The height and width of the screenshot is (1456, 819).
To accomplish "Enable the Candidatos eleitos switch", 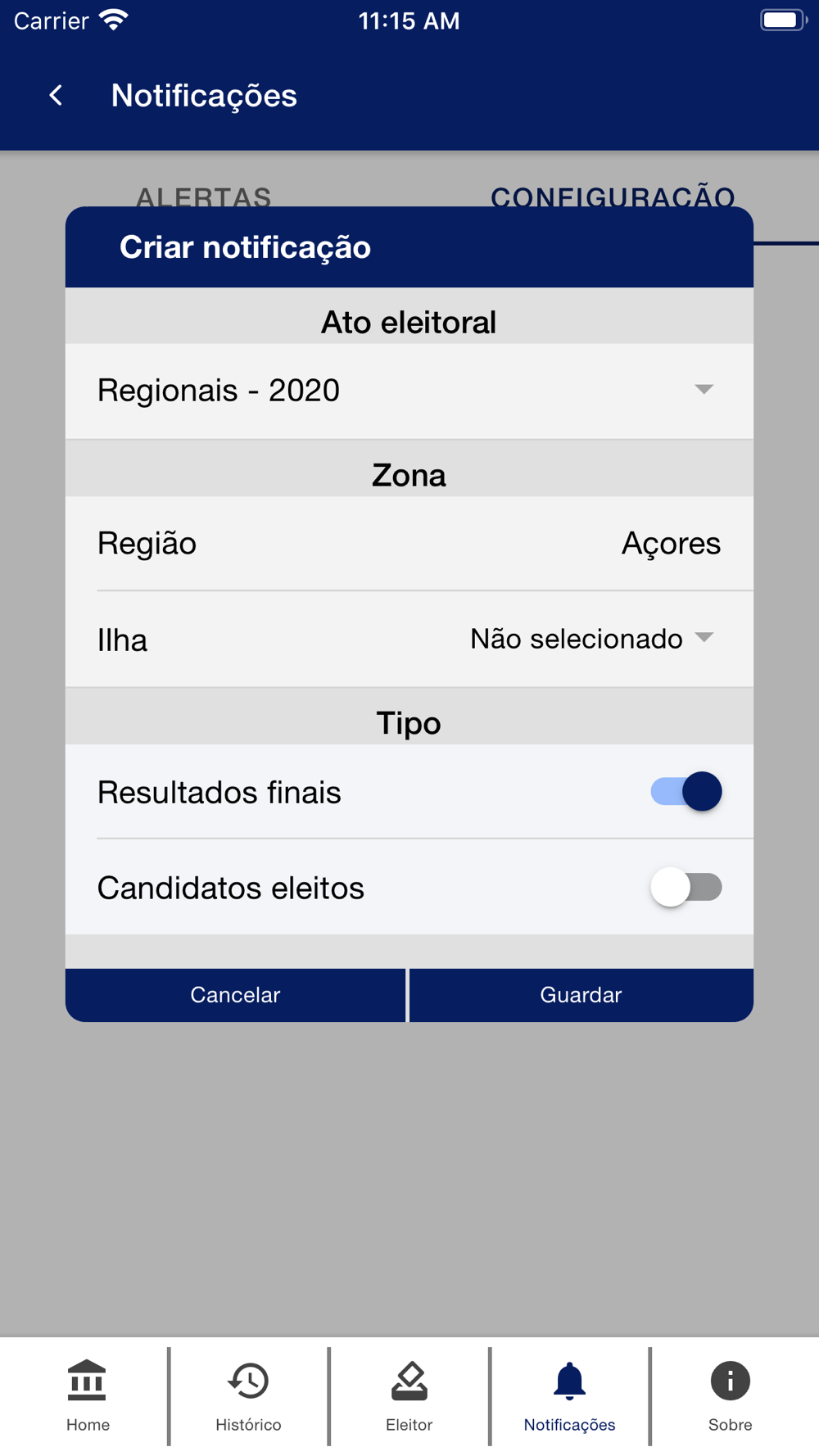I will pos(686,888).
